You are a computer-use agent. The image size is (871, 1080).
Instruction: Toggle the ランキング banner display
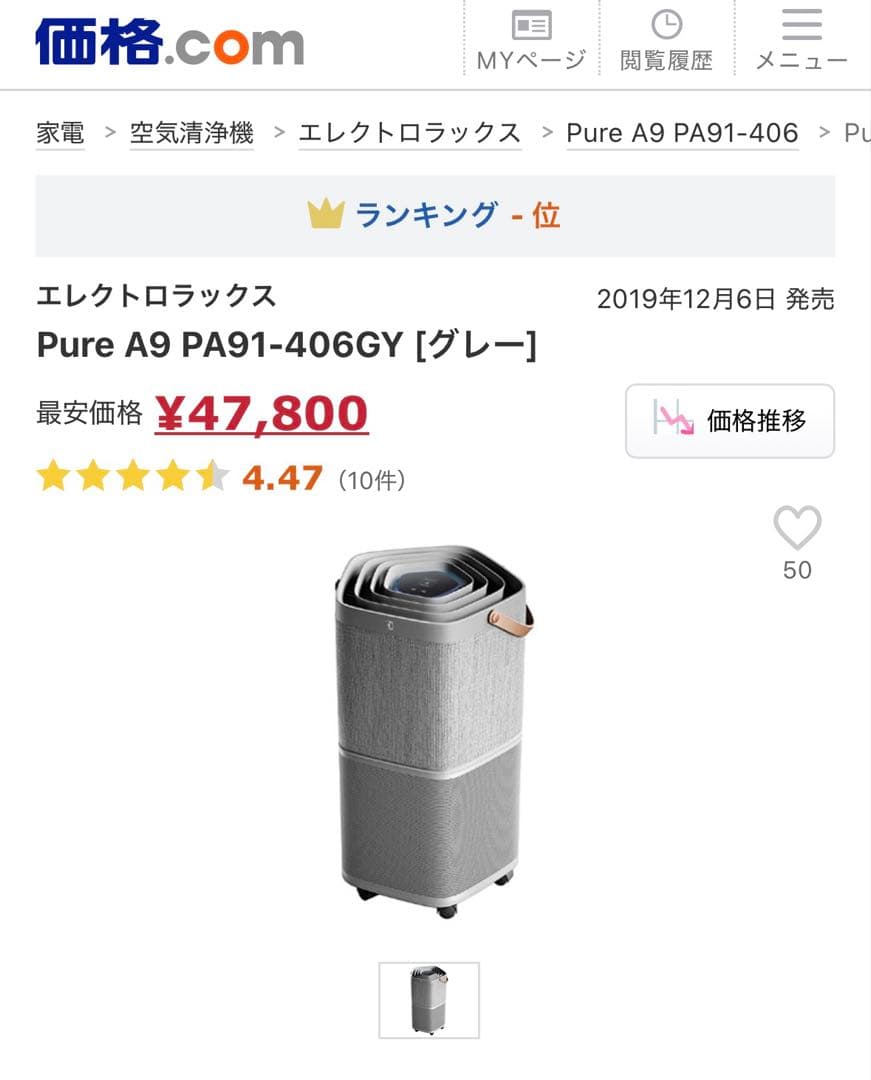click(435, 215)
